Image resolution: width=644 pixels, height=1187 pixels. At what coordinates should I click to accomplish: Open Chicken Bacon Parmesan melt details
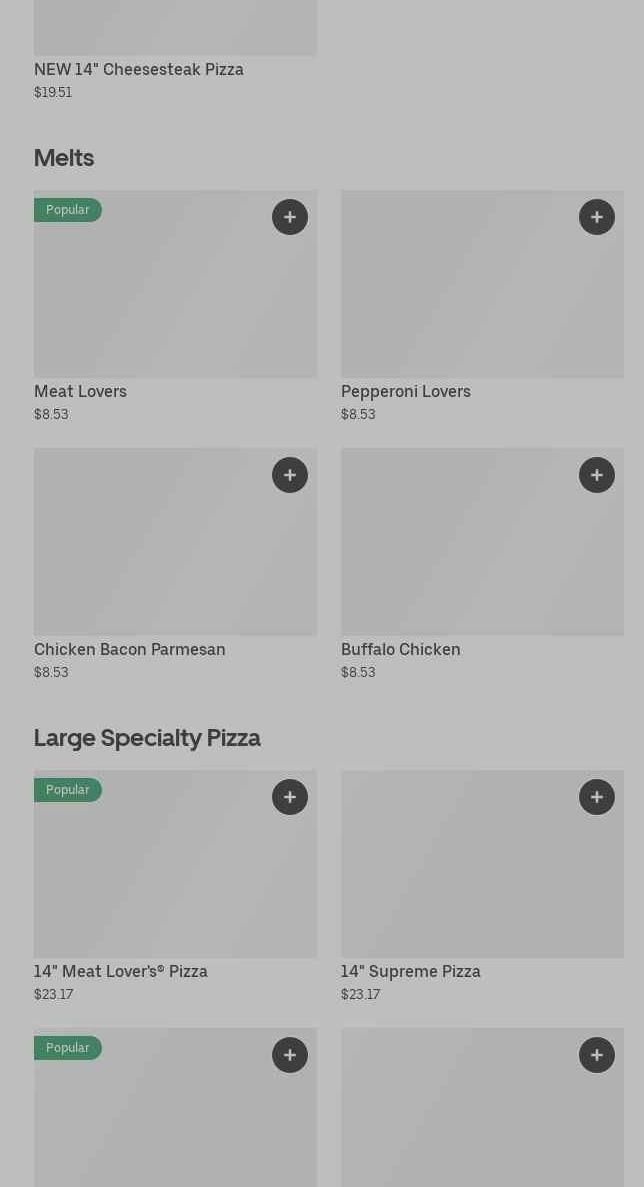click(175, 558)
